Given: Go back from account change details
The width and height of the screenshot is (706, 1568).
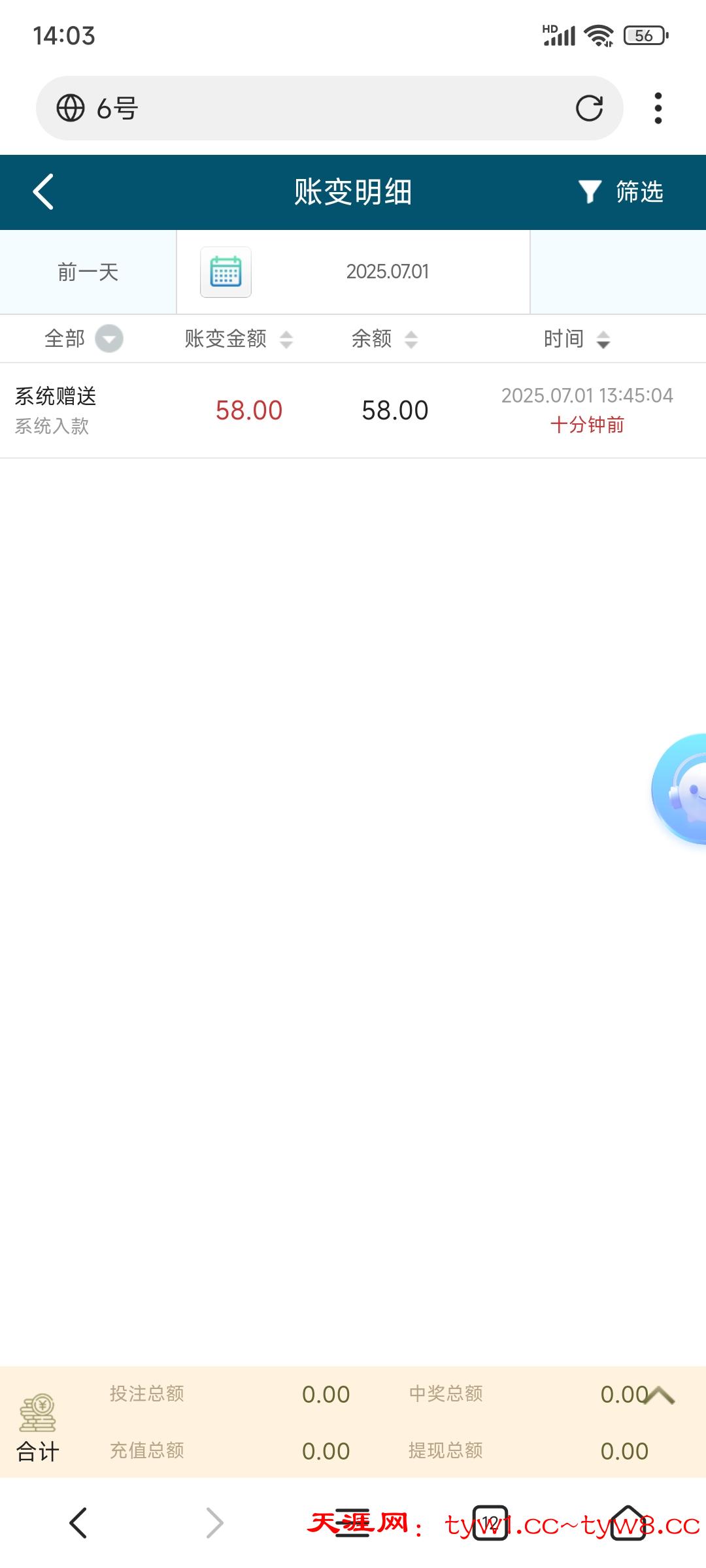Looking at the screenshot, I should click(43, 192).
